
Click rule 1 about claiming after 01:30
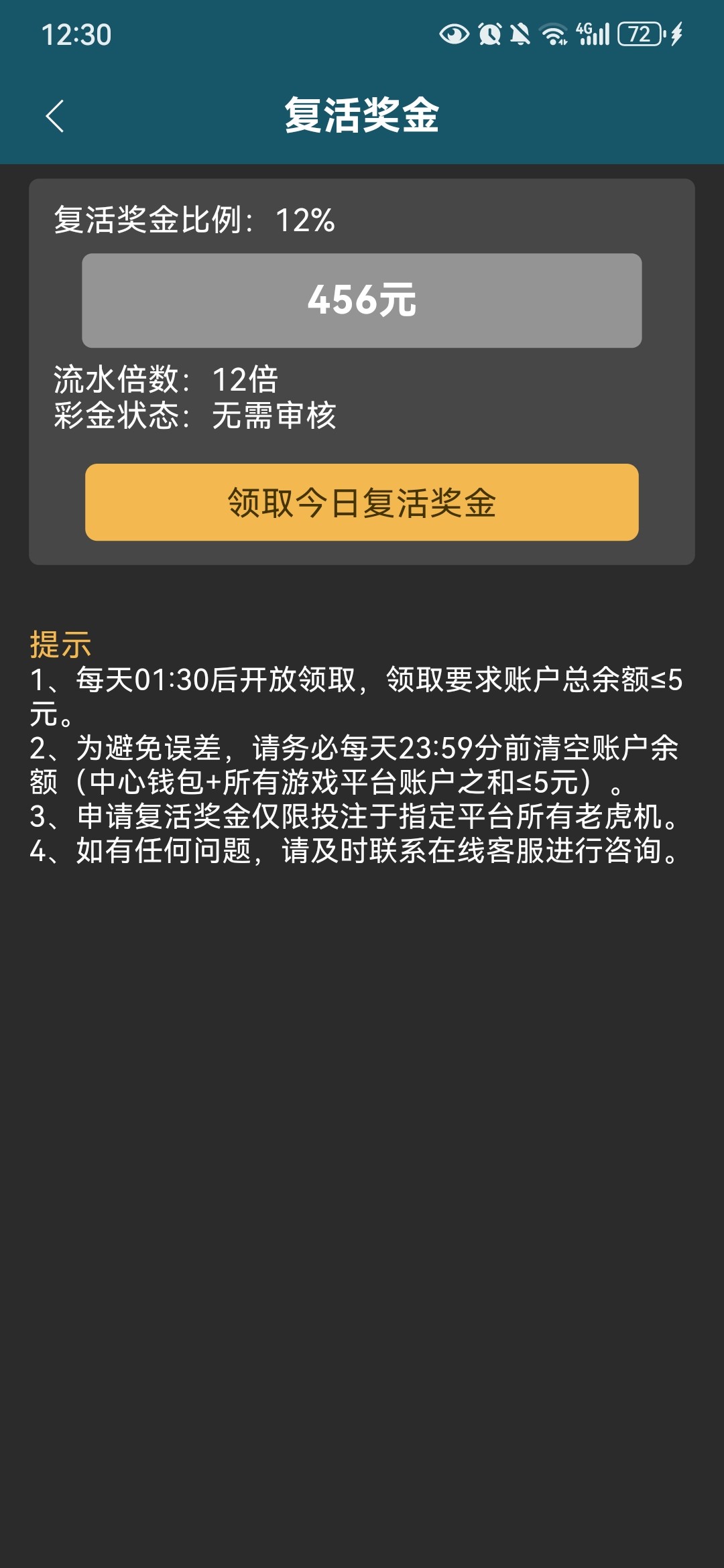pyautogui.click(x=355, y=681)
